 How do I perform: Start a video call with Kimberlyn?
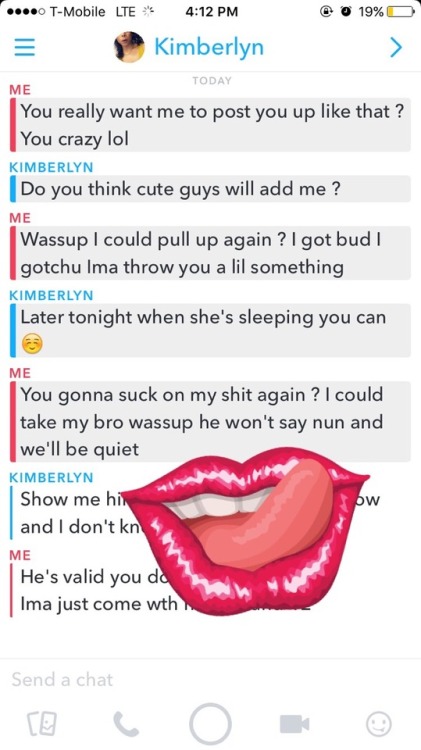click(x=294, y=724)
